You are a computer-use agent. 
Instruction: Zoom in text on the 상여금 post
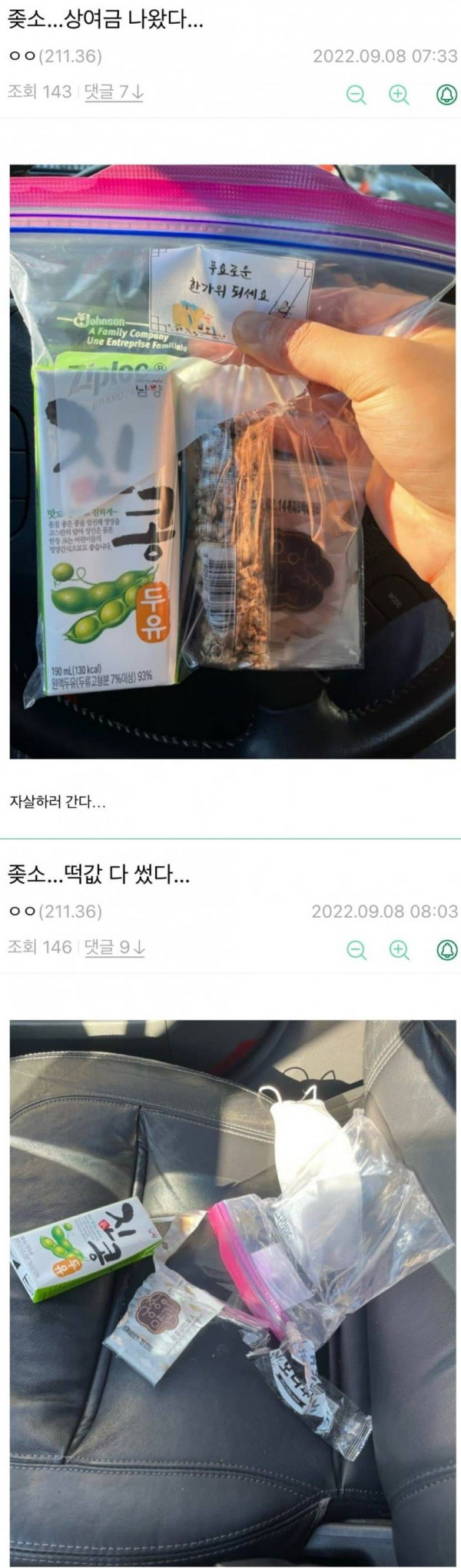(x=399, y=95)
